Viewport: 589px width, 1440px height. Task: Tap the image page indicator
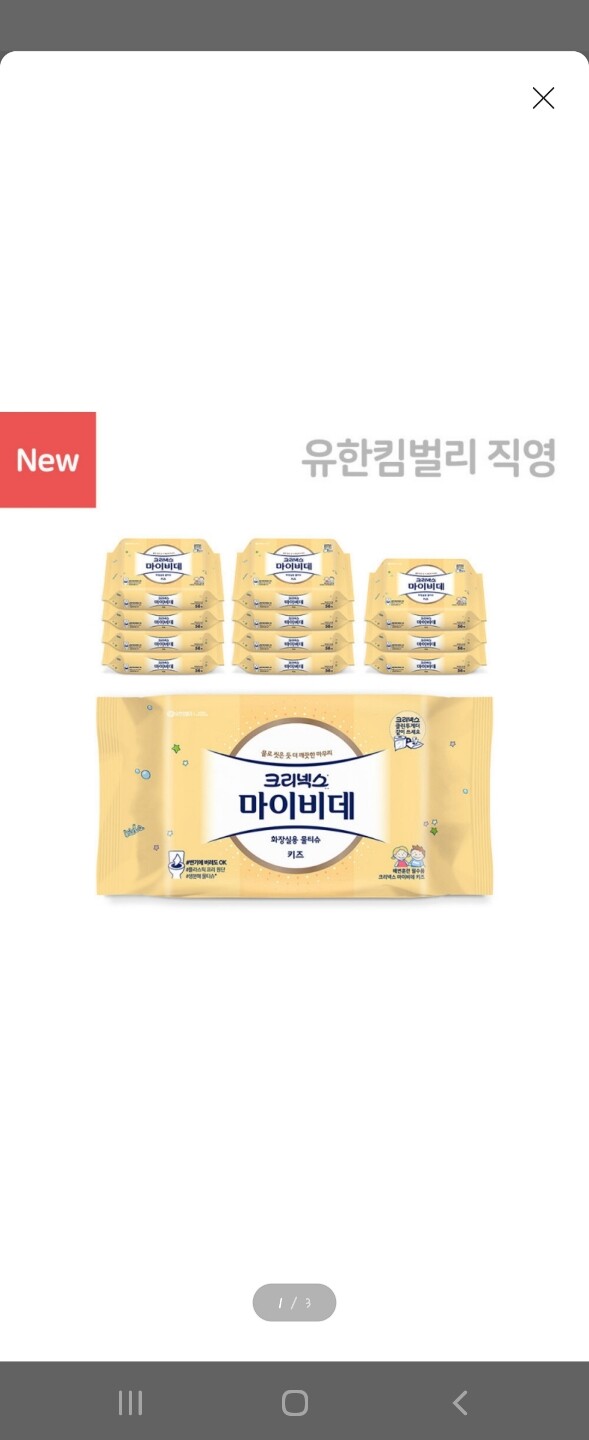[x=294, y=1303]
